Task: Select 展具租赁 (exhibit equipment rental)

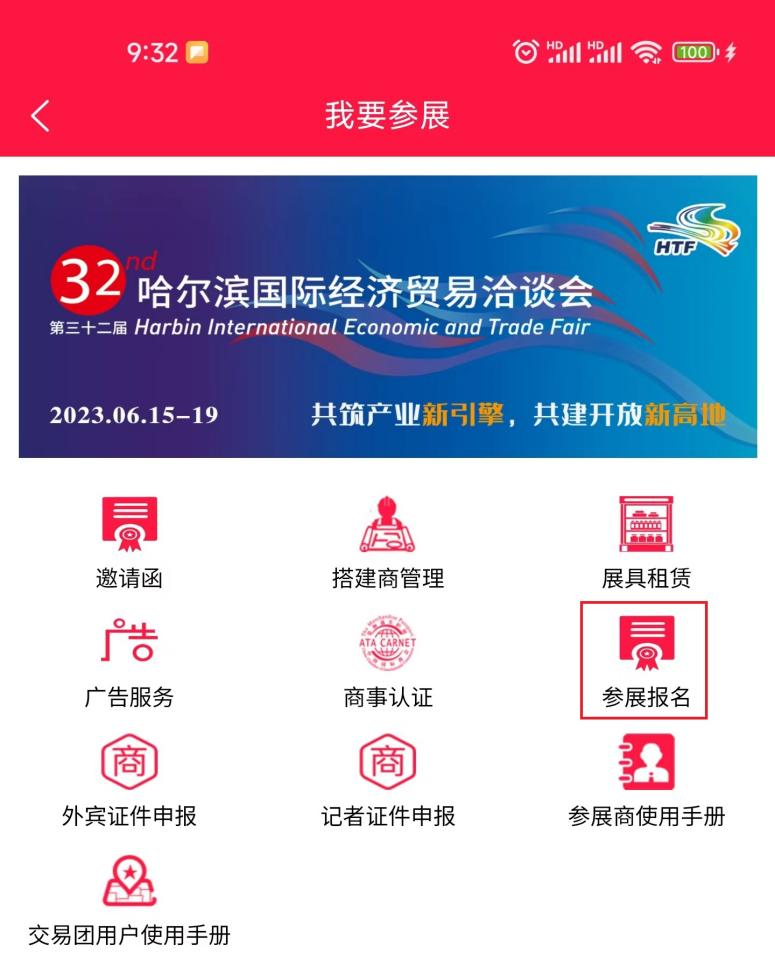Action: 645,542
